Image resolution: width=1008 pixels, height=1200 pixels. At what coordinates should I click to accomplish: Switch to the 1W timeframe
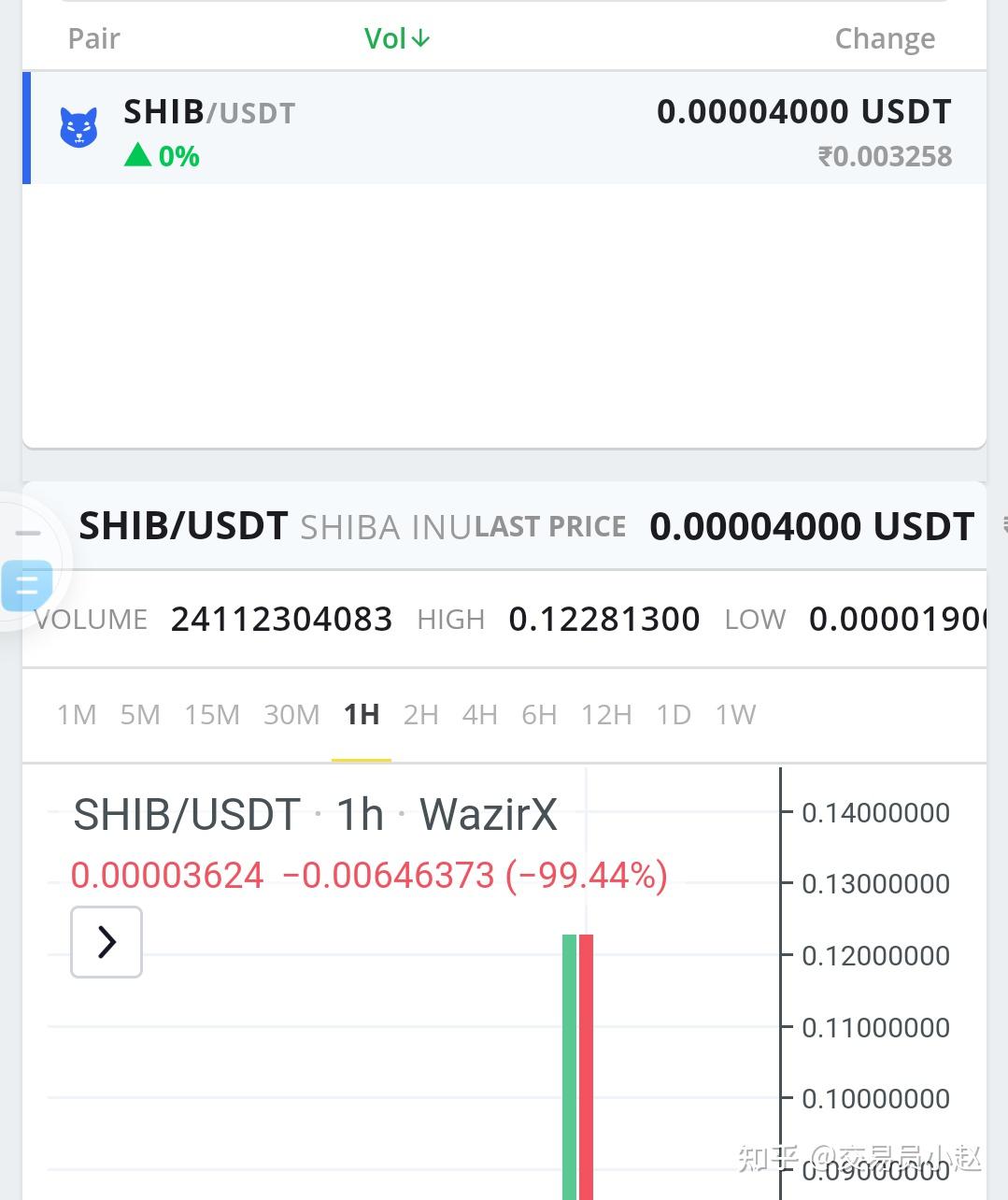tap(735, 715)
